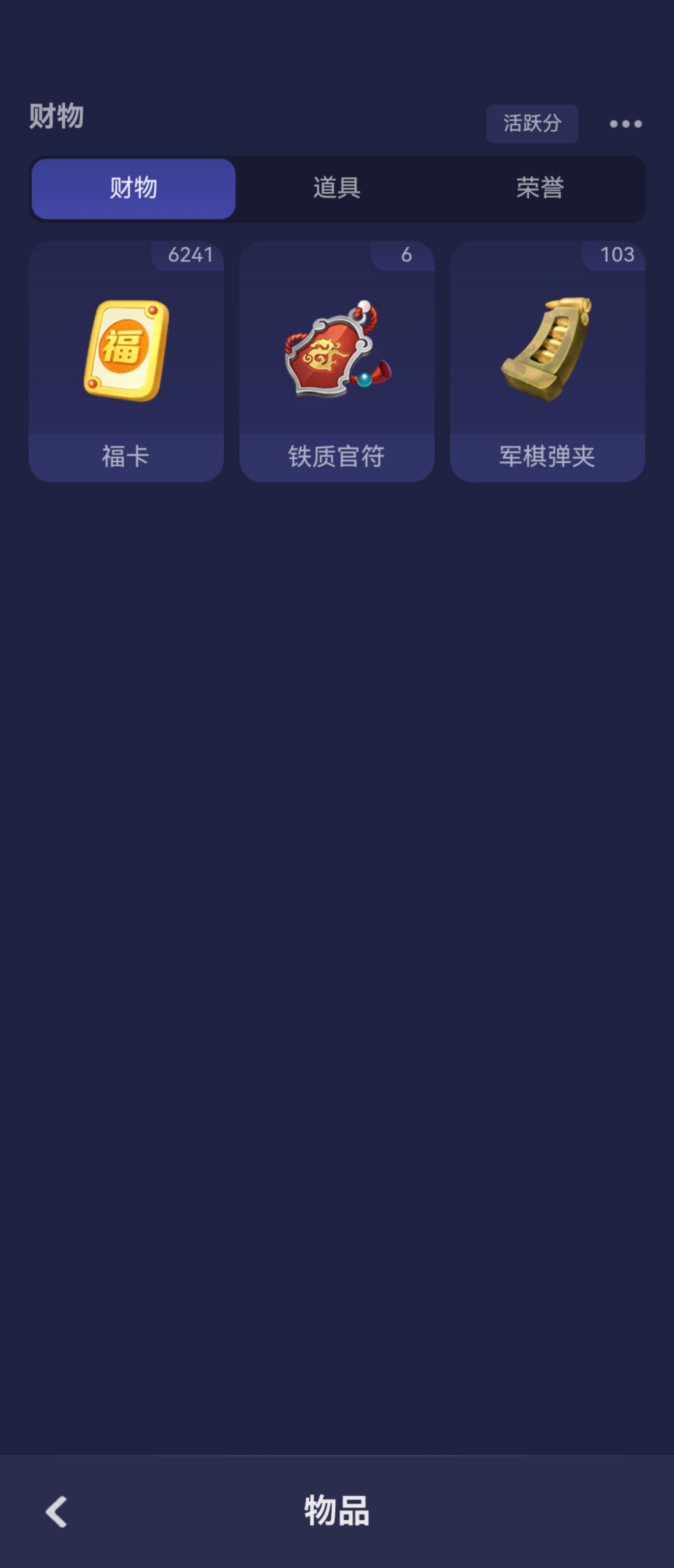Open the three-dot overflow menu
Screen dimensions: 674x1568
(x=625, y=124)
